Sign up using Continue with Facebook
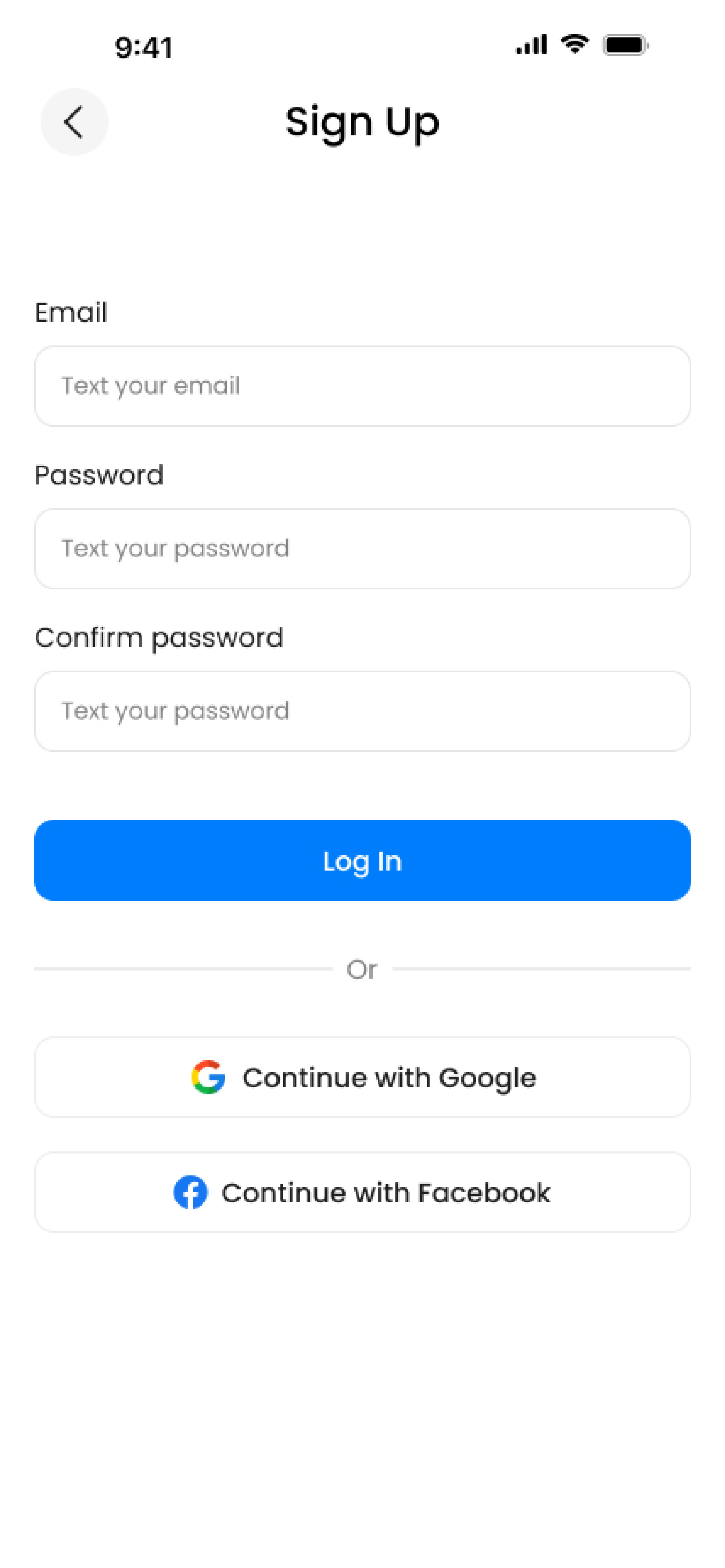Screen dimensions: 725x1568 pyautogui.click(x=362, y=1192)
